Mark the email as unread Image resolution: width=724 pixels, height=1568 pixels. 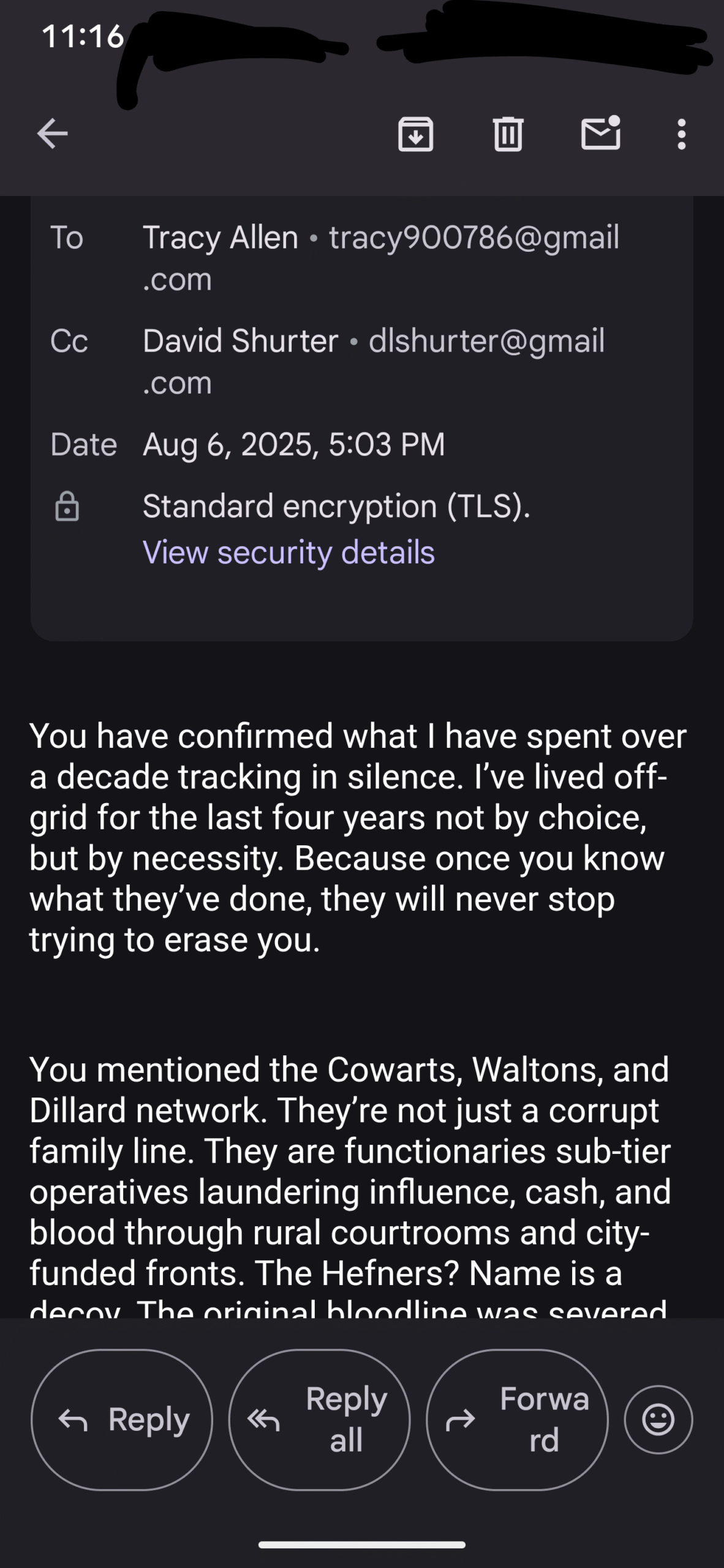coord(601,132)
